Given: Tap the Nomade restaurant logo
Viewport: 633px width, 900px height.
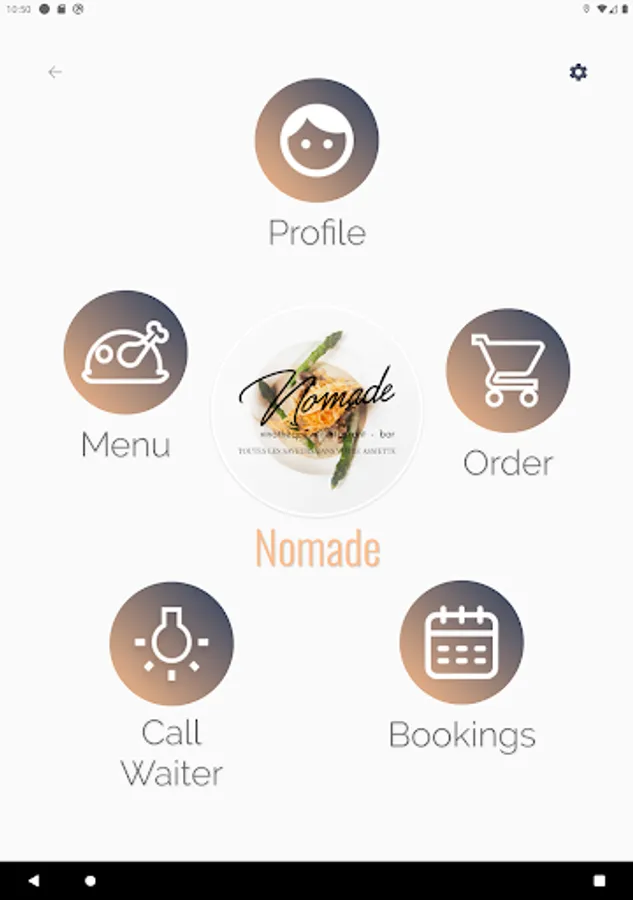Looking at the screenshot, I should [317, 411].
